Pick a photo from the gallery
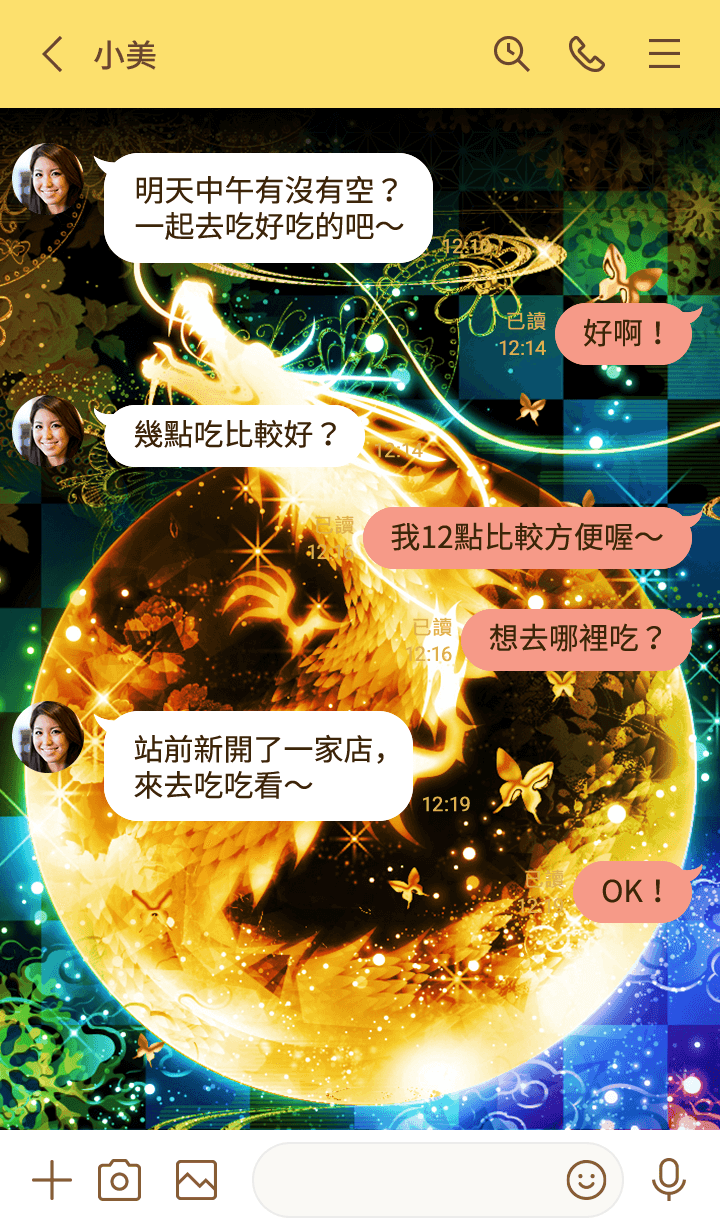The image size is (720, 1232). tap(196, 1181)
